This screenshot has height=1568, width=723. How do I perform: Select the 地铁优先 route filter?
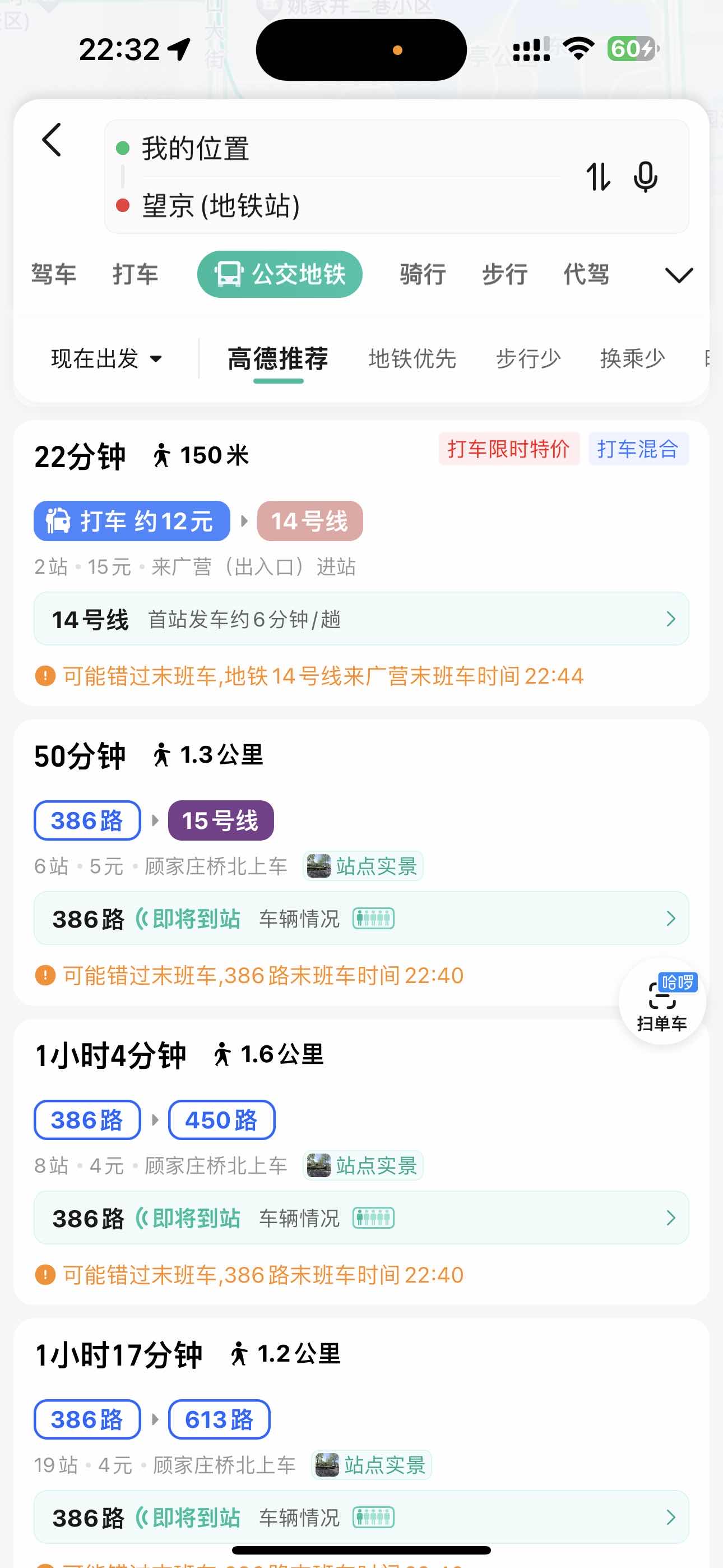pos(412,358)
